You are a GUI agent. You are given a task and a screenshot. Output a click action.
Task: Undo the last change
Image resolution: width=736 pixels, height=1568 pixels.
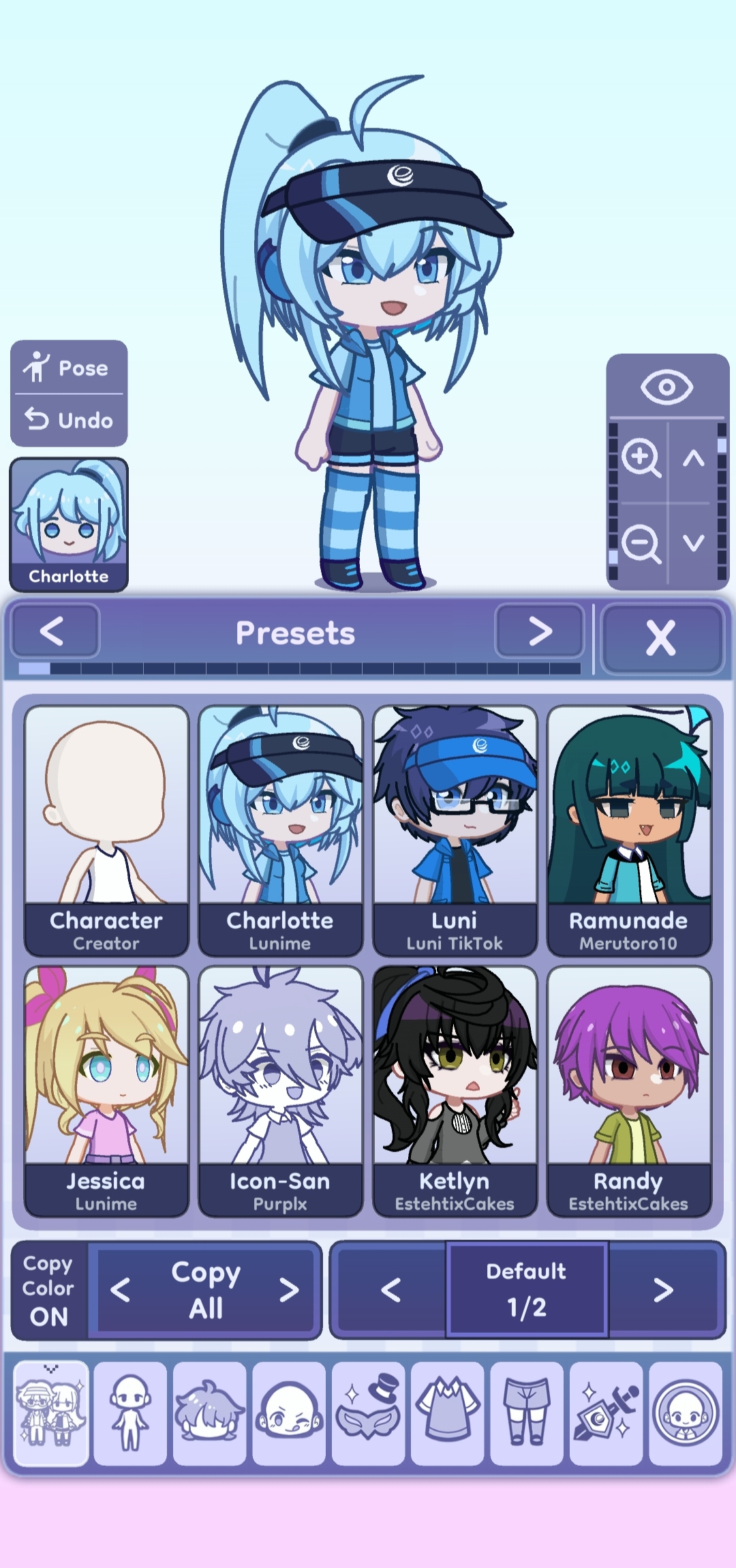click(68, 420)
